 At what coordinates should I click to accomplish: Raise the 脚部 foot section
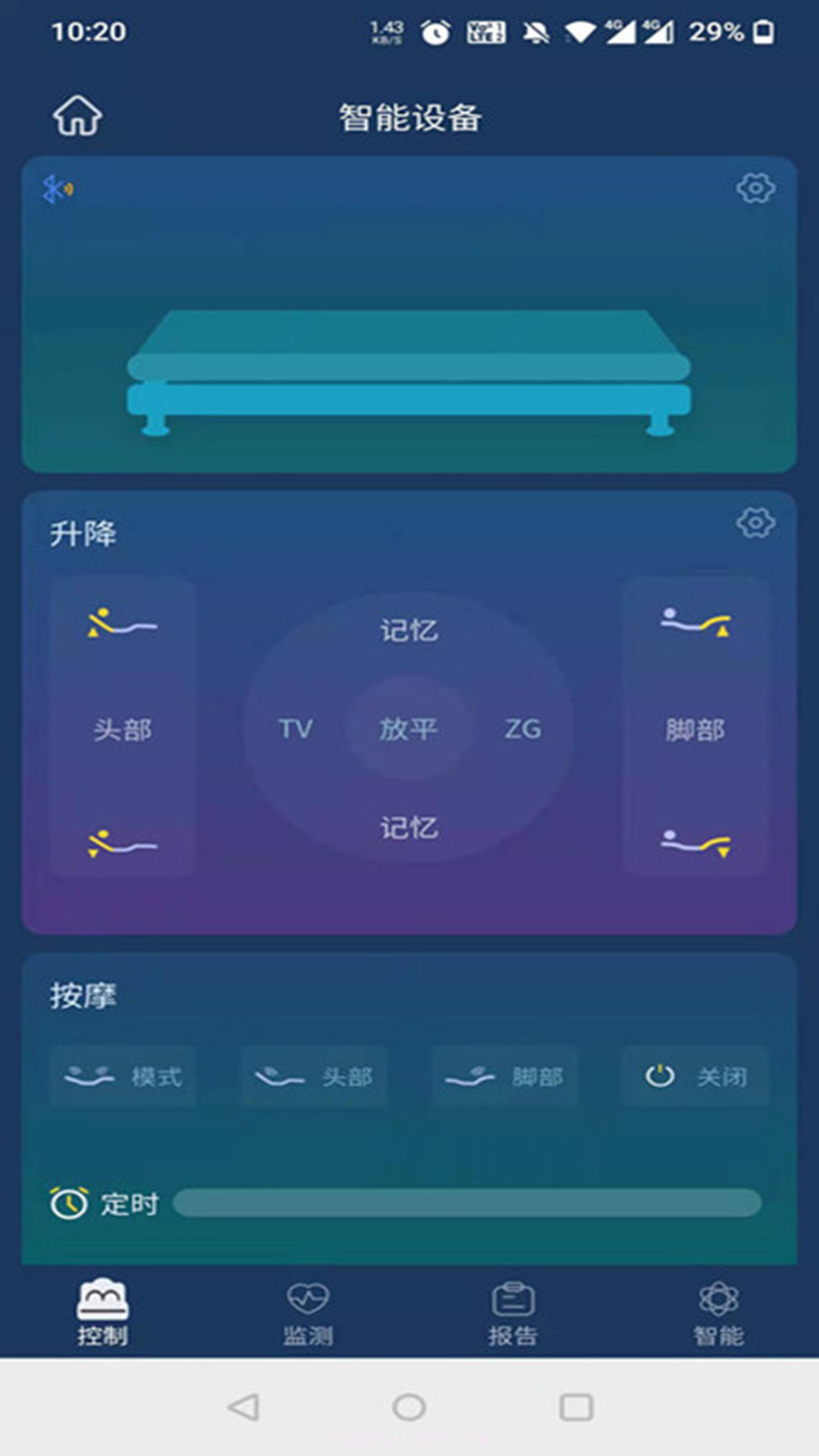click(x=696, y=625)
